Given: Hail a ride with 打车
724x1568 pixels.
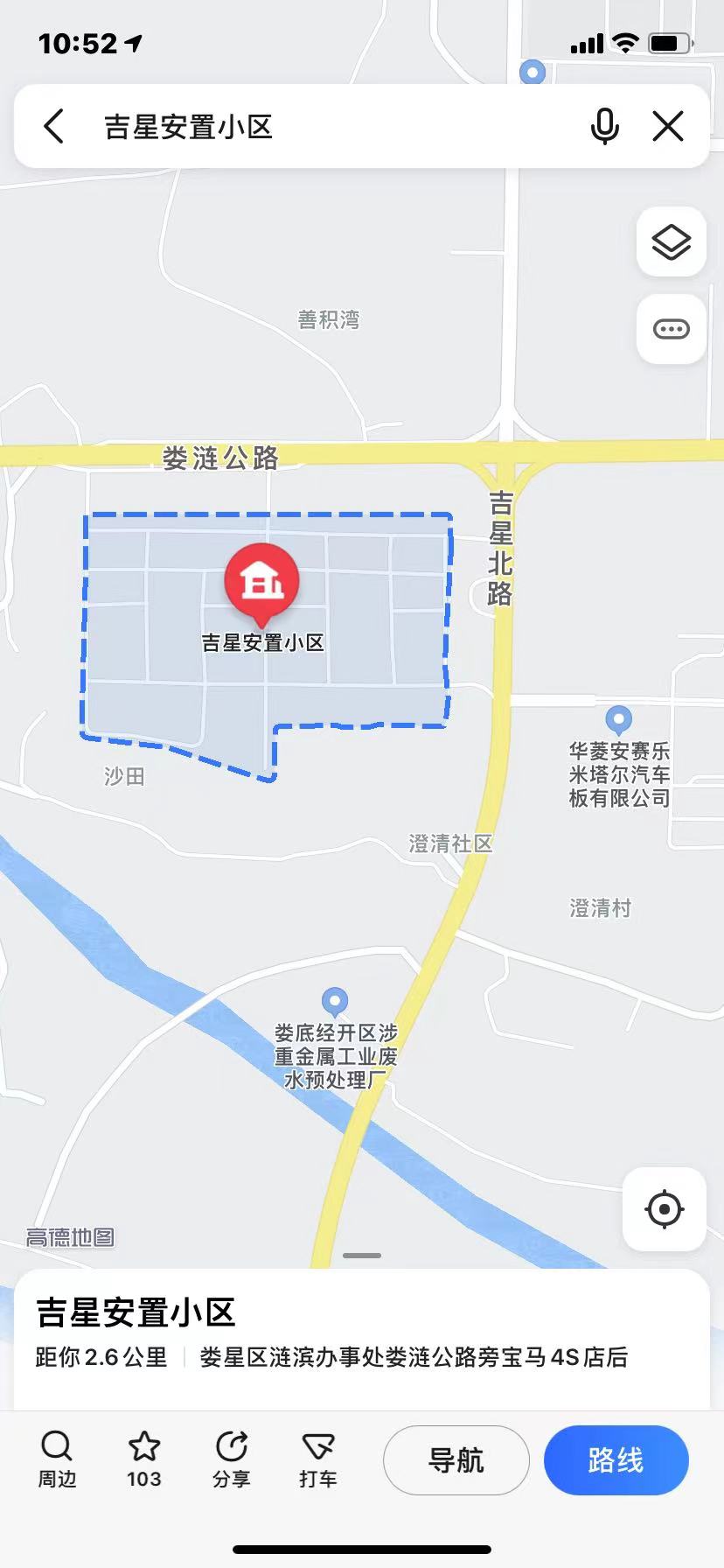Looking at the screenshot, I should [317, 1459].
